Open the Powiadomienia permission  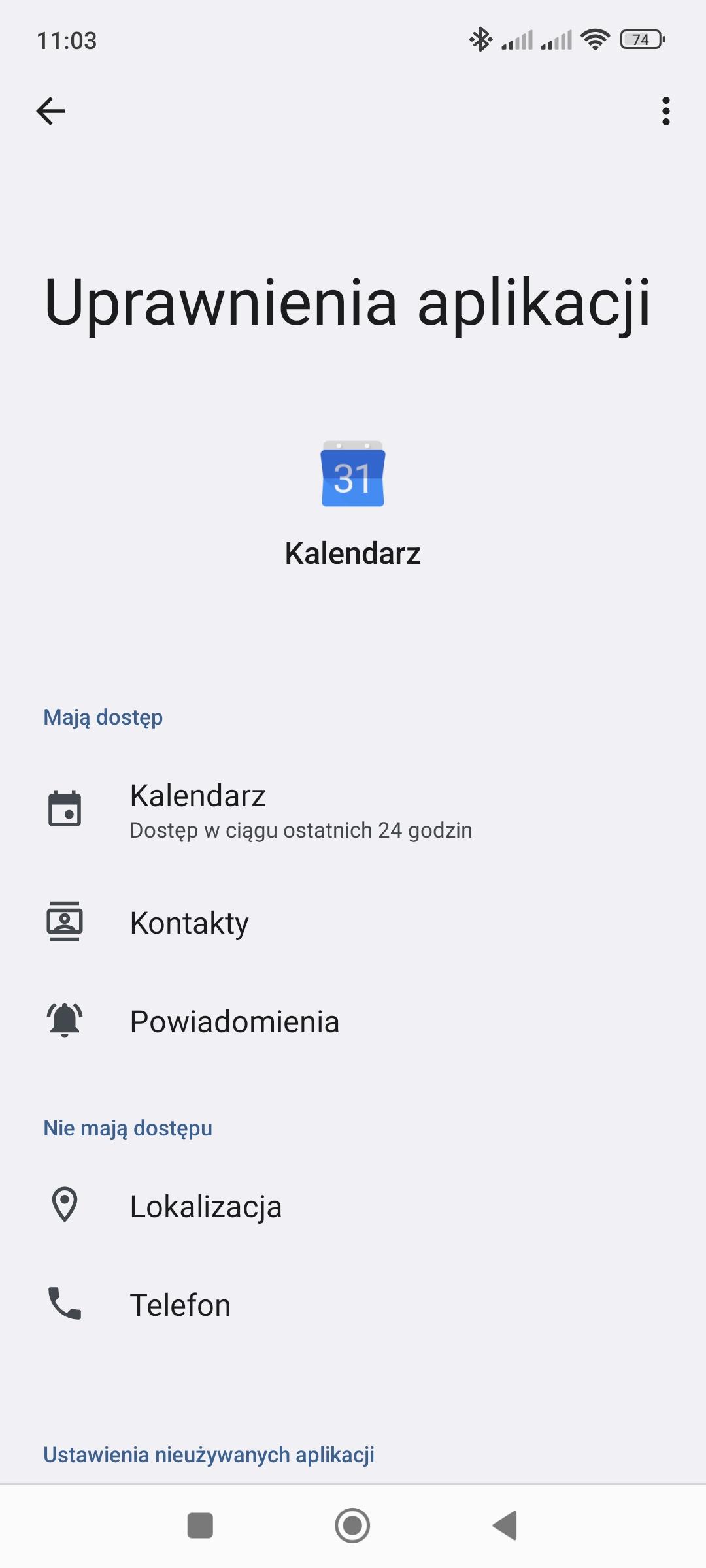234,1021
